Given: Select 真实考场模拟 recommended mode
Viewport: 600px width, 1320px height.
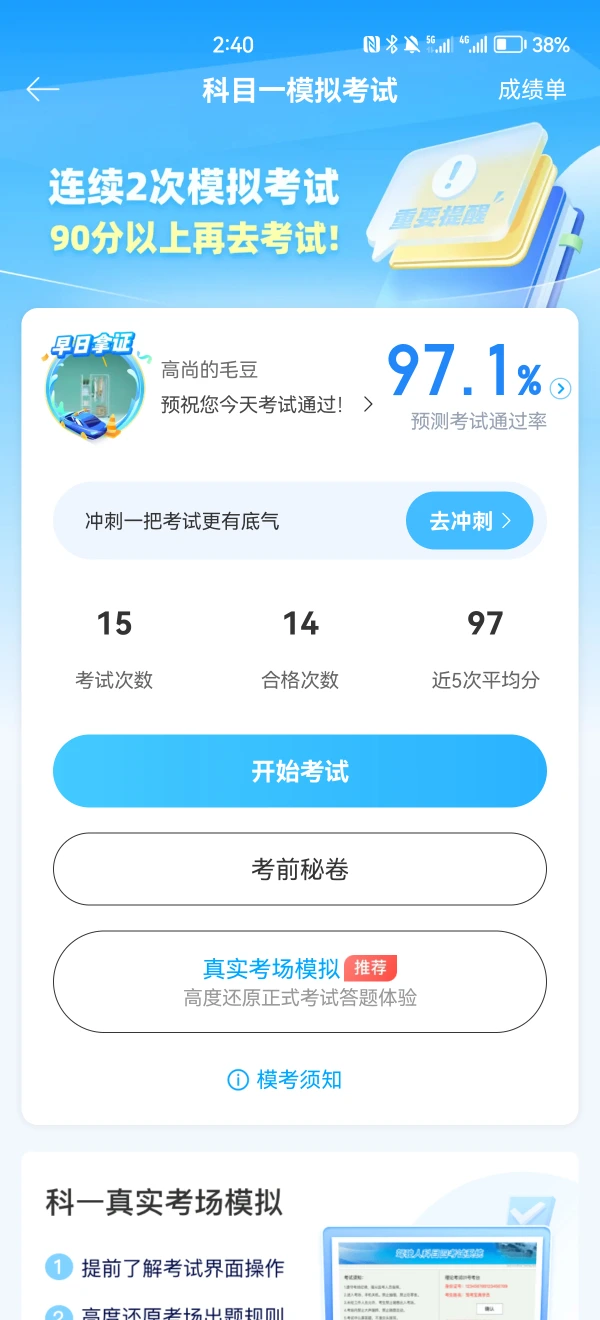Looking at the screenshot, I should coord(300,981).
